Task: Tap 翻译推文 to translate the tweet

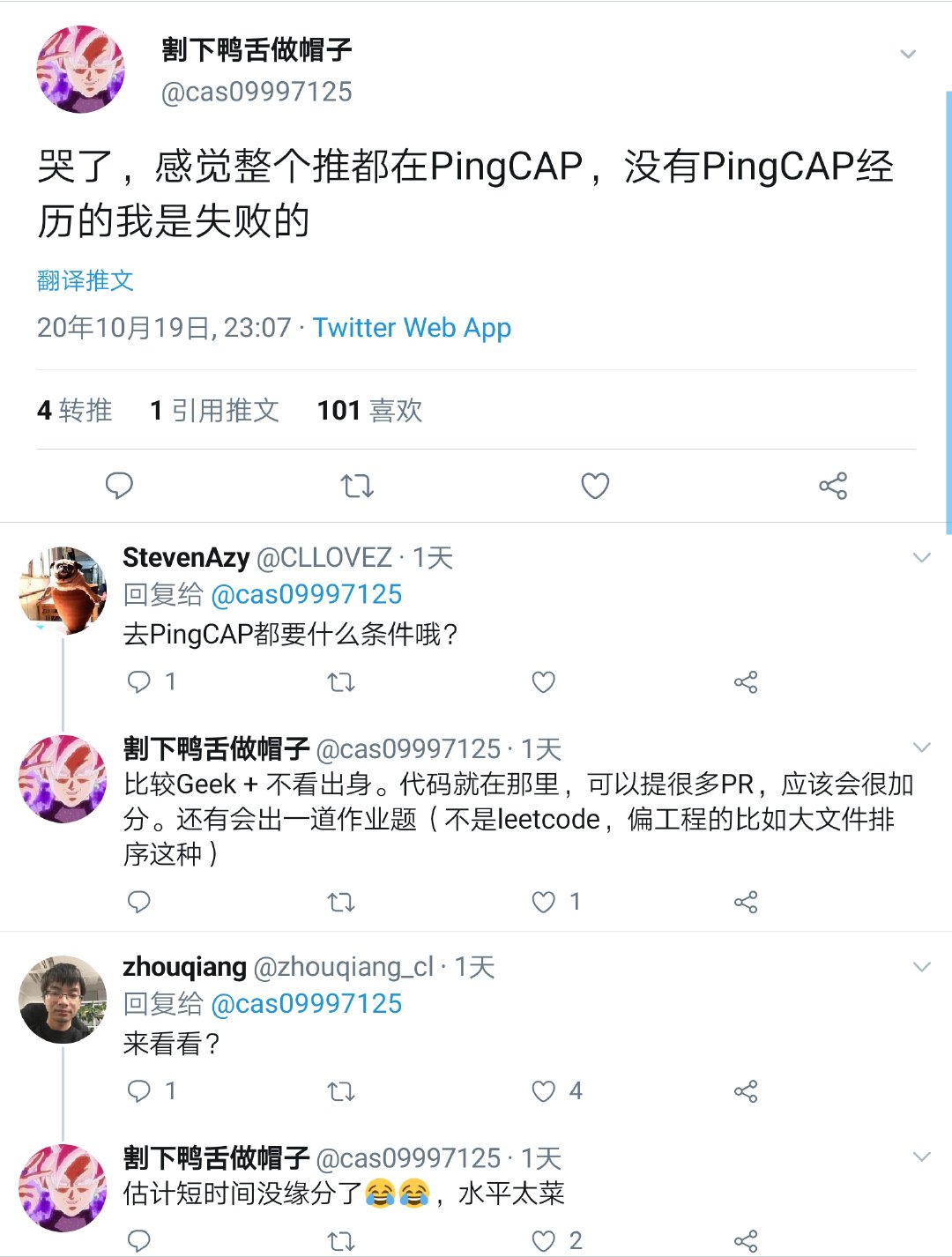Action: pyautogui.click(x=86, y=280)
